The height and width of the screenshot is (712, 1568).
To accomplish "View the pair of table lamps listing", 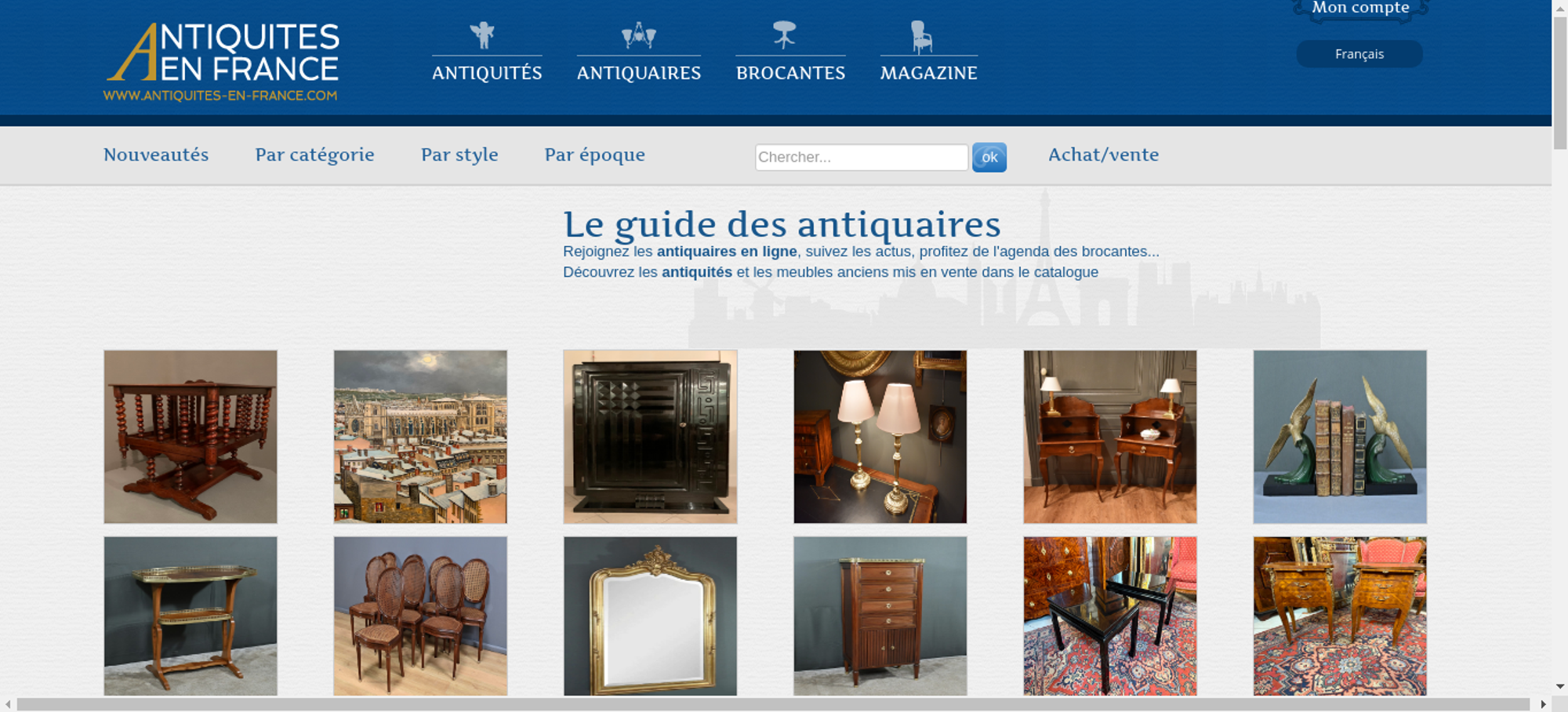I will (880, 437).
